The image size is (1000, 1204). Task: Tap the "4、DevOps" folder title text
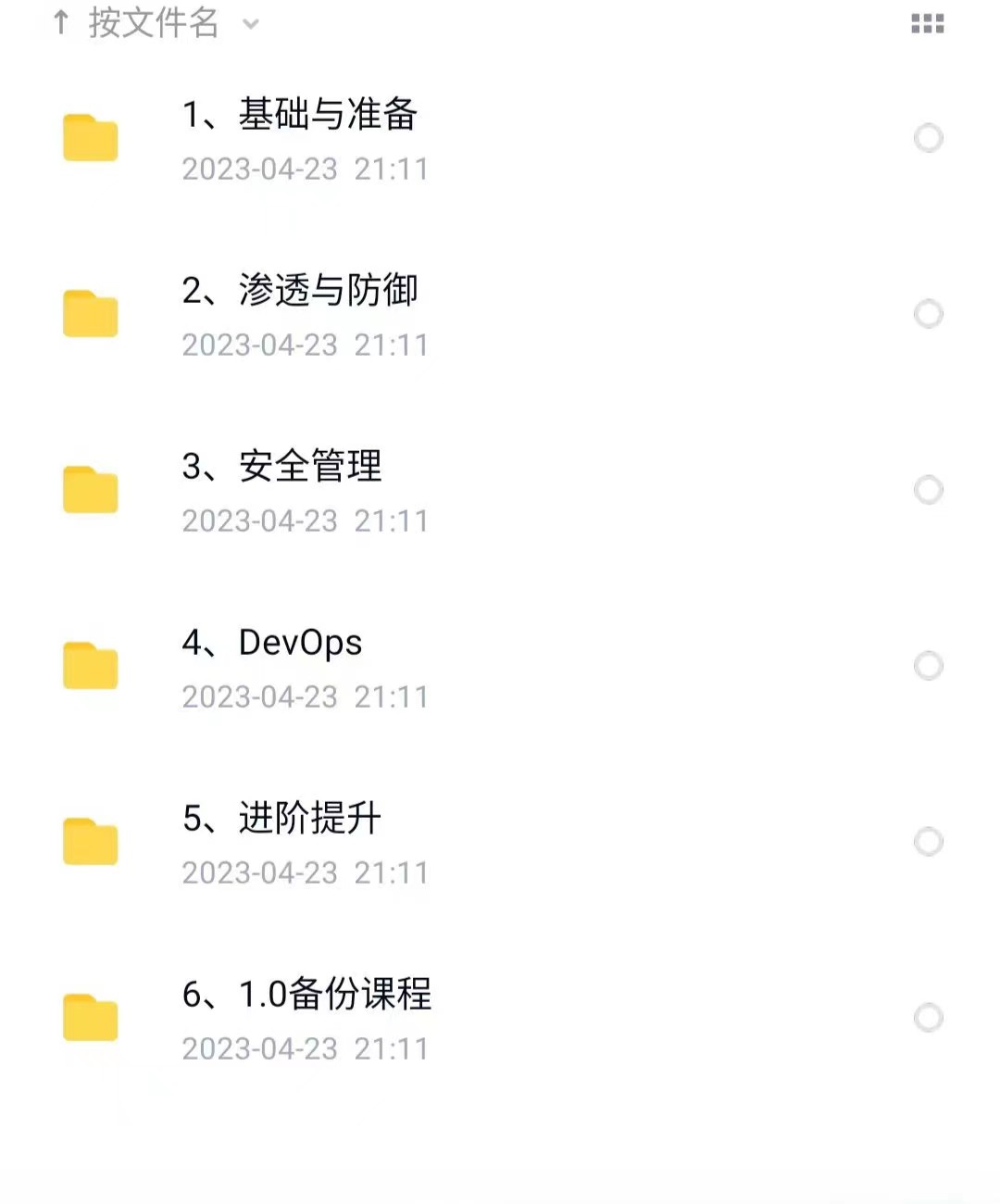(273, 642)
